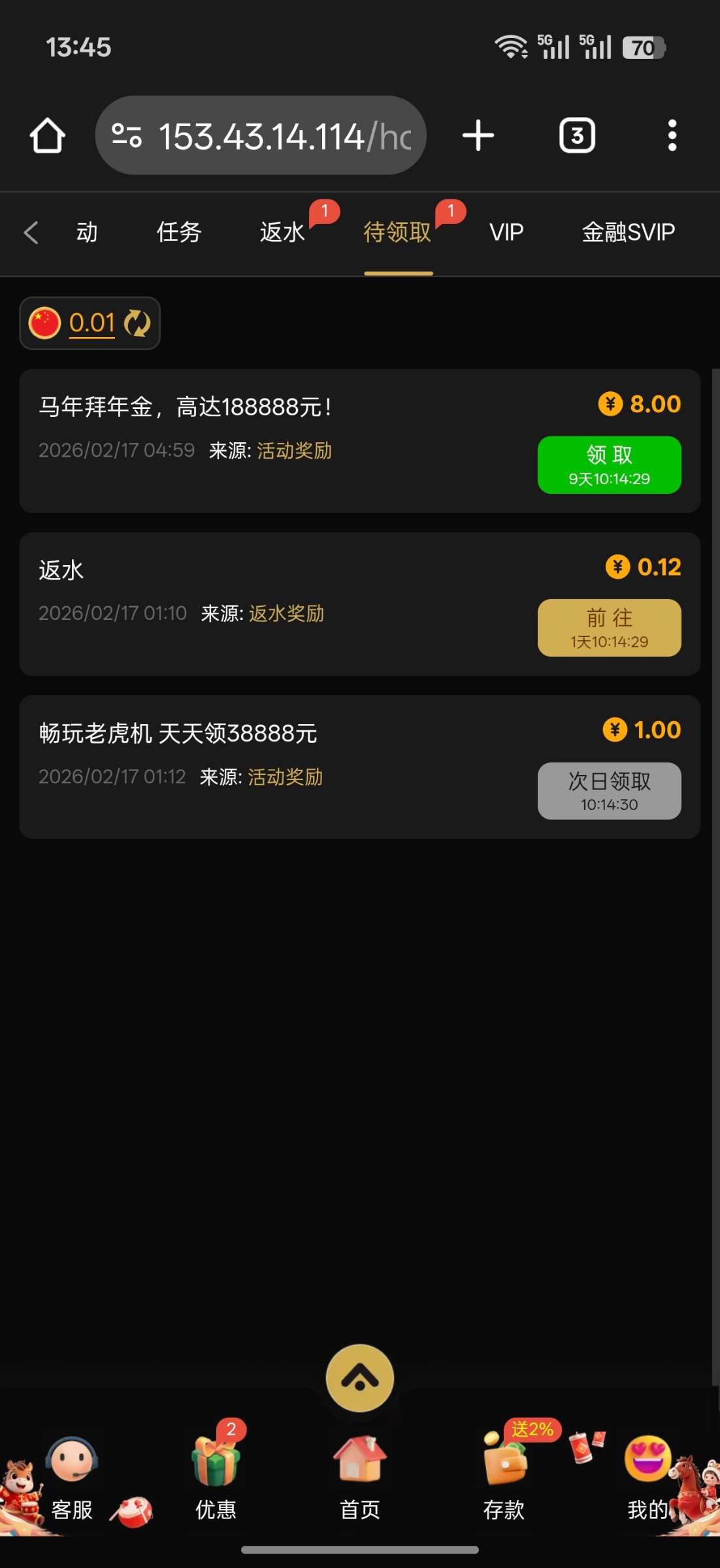720x1568 pixels.
Task: Open the tab switcher showing 3 tabs
Action: (577, 136)
